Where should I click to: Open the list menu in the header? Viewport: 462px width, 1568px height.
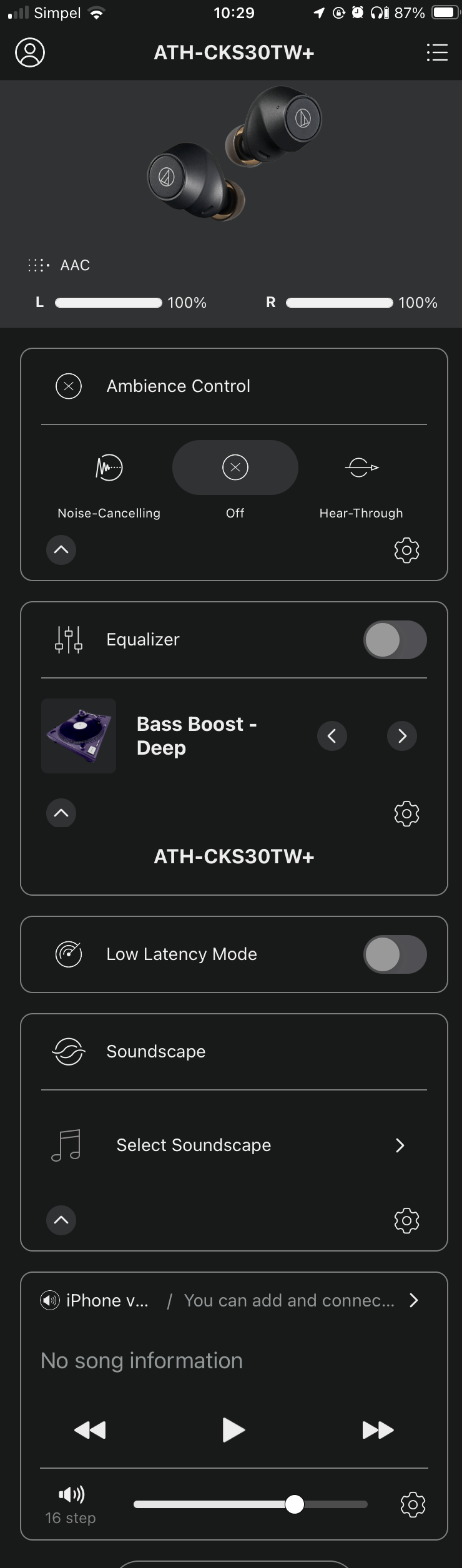[x=437, y=52]
